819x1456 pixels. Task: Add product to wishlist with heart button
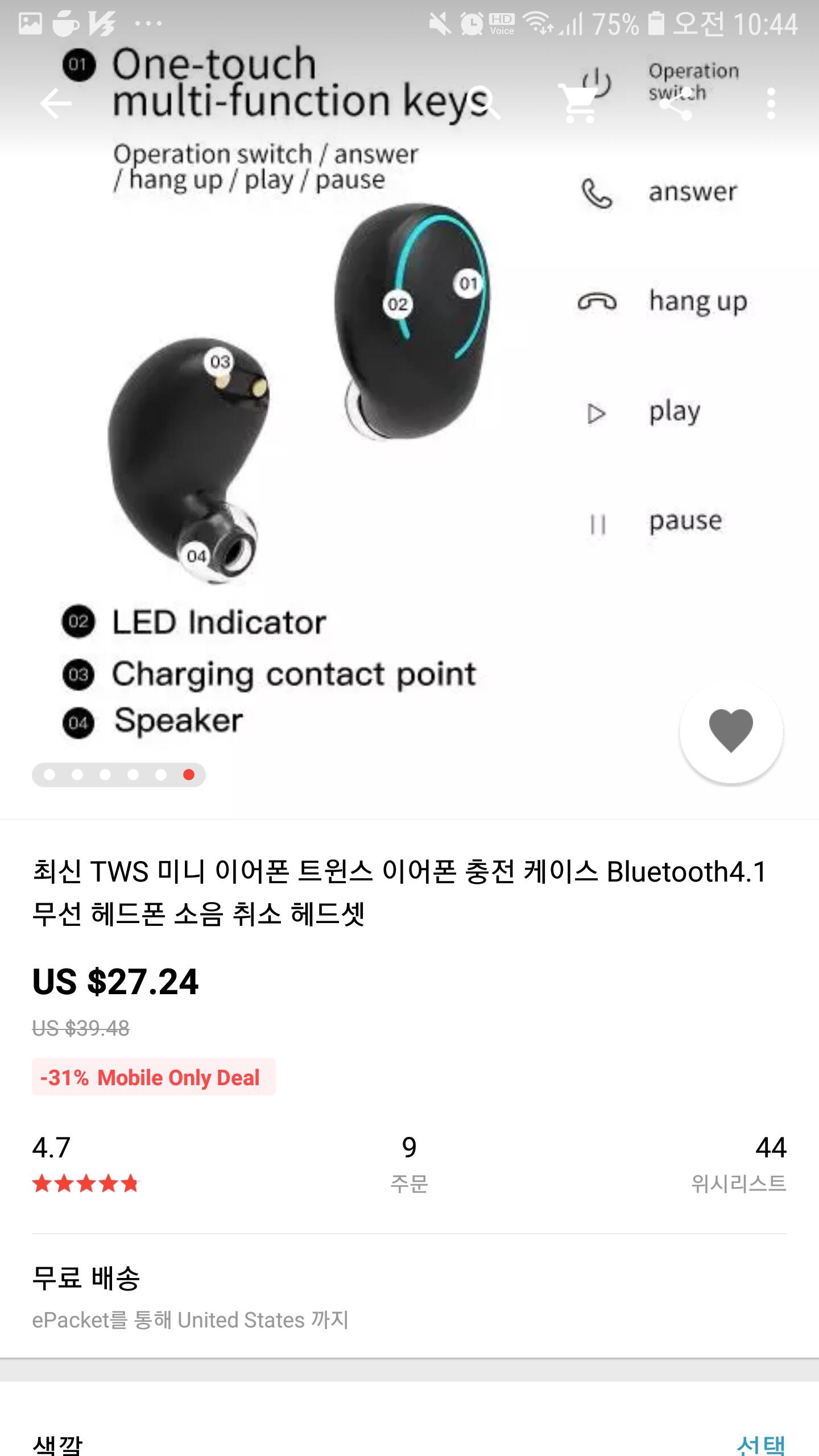point(731,731)
